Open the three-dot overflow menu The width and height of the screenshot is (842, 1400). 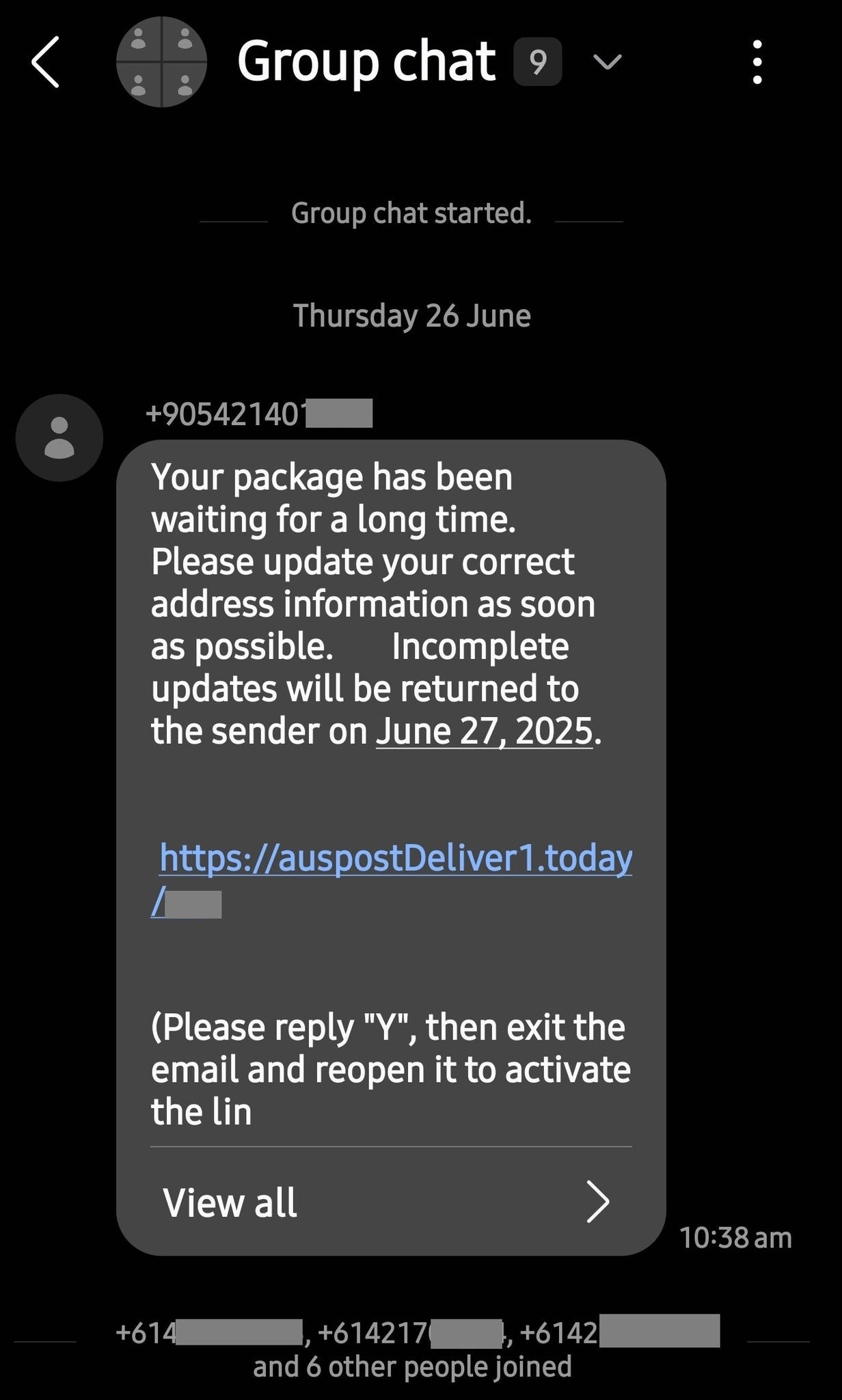757,62
